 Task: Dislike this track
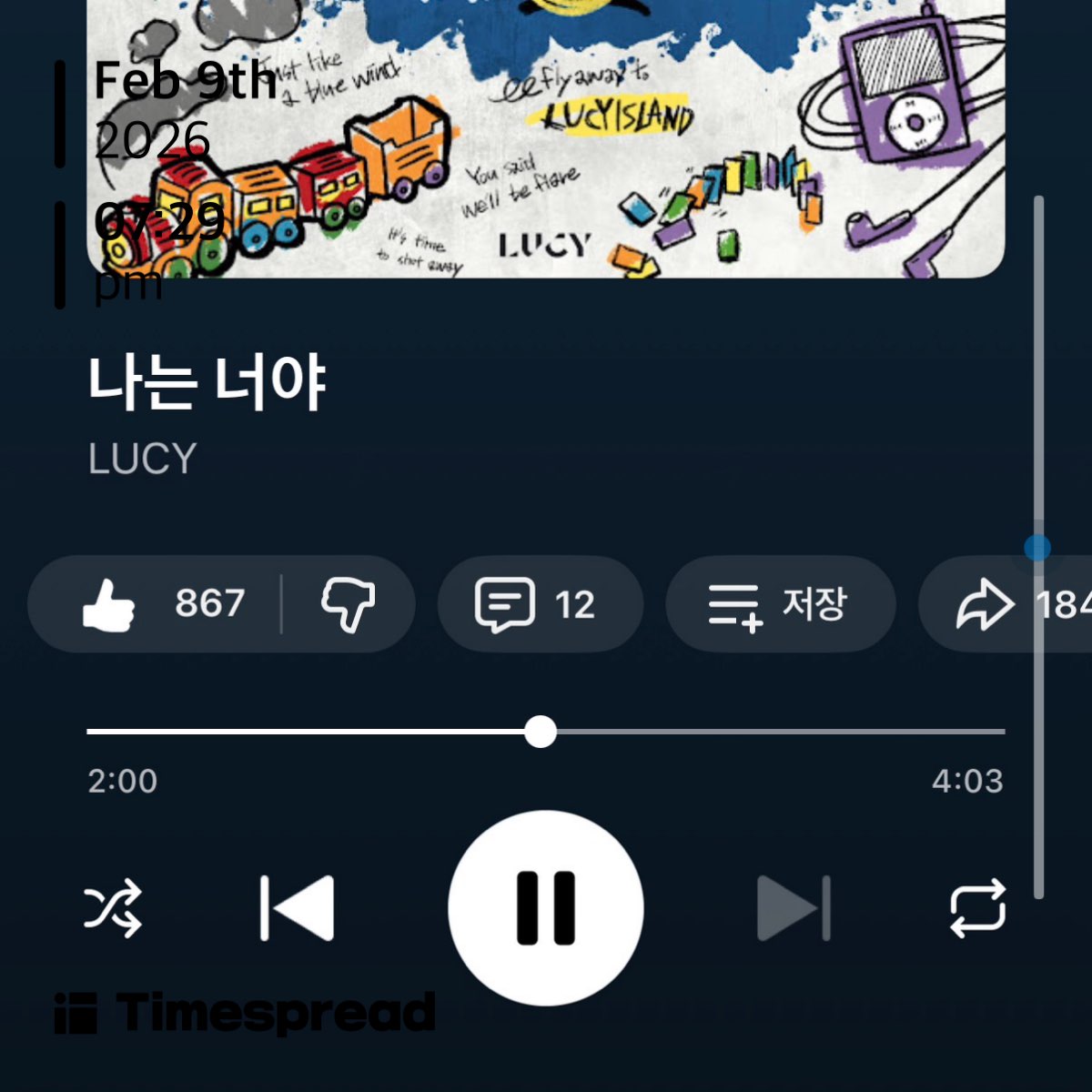tap(348, 603)
